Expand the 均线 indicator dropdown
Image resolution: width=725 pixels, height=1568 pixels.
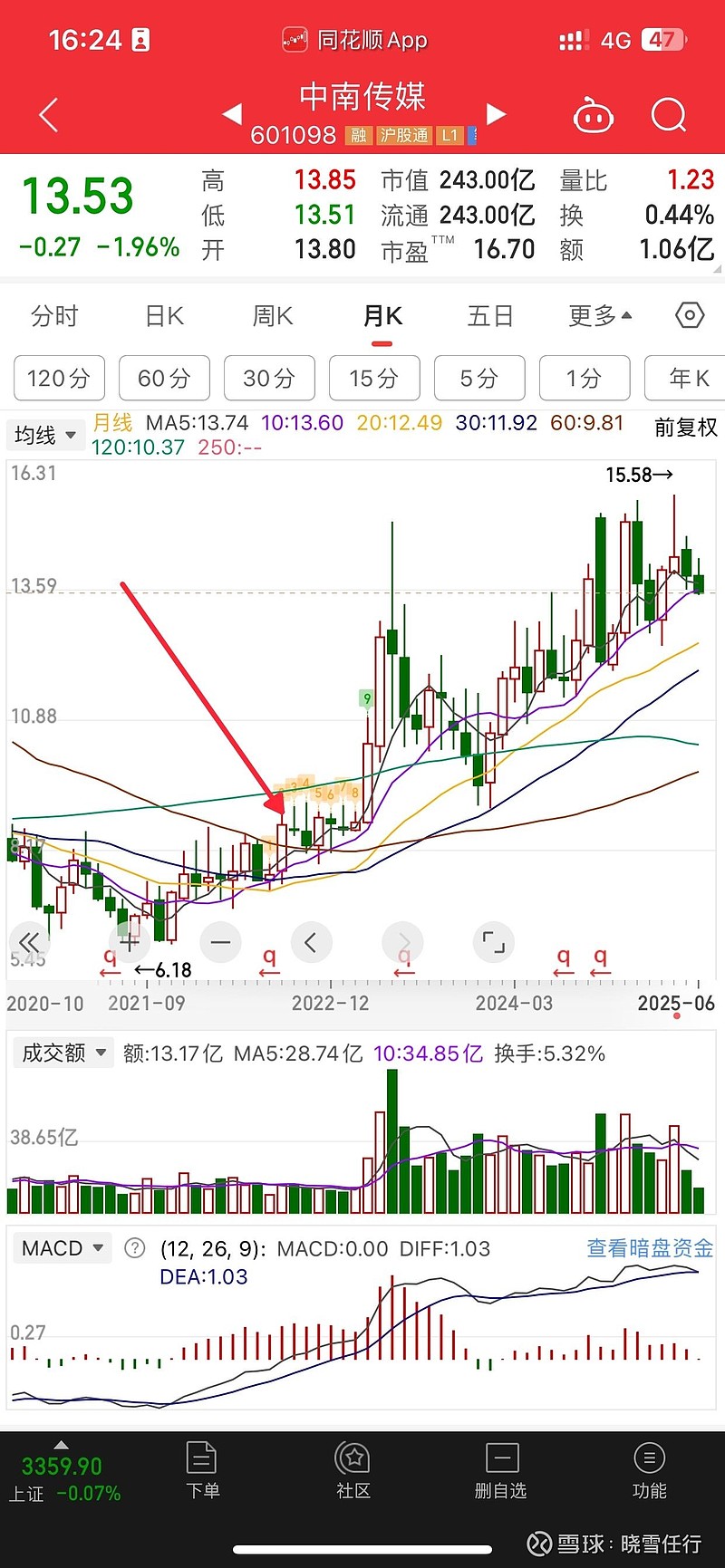pos(46,436)
